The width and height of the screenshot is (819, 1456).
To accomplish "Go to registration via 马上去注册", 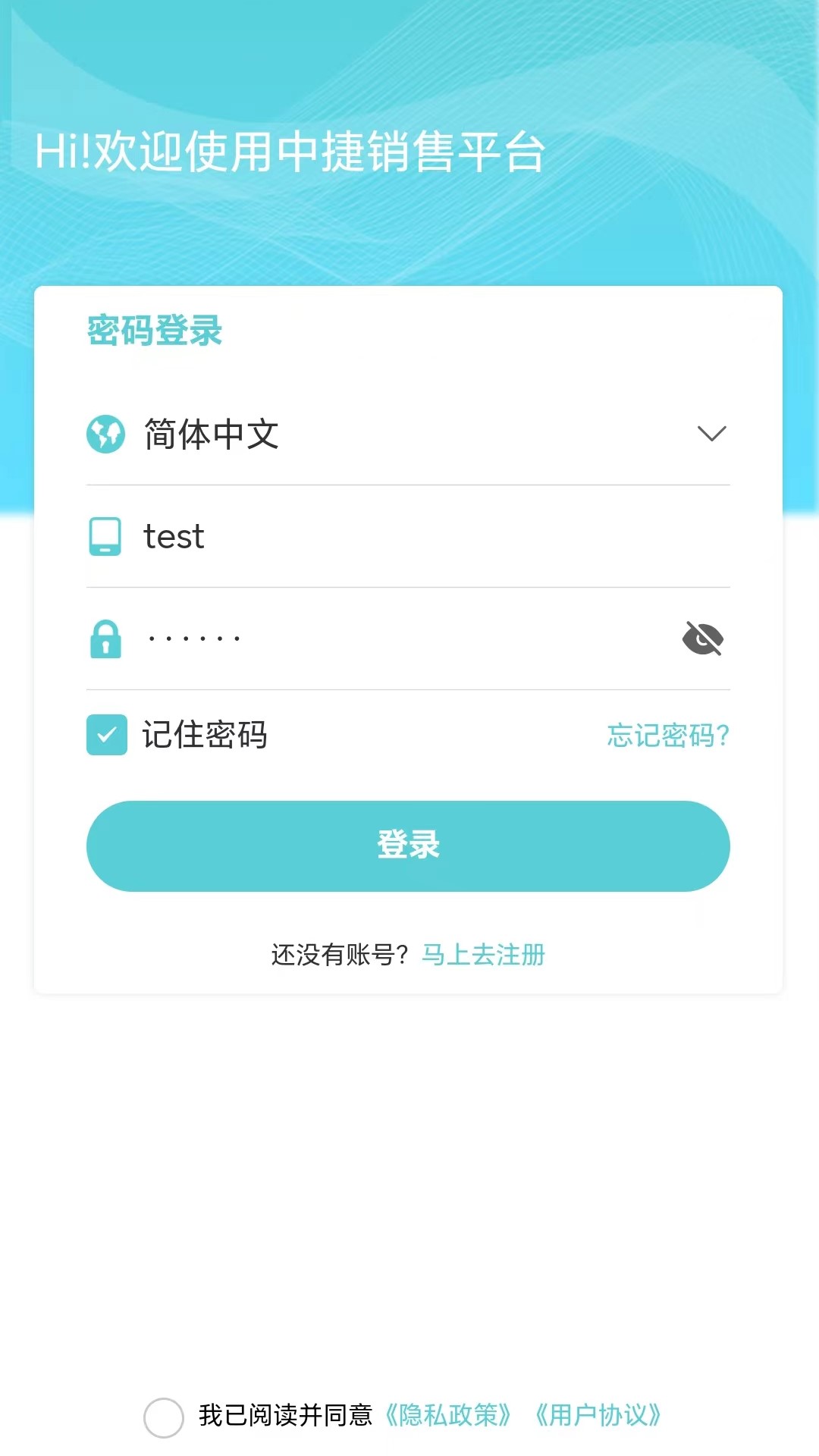I will 483,955.
